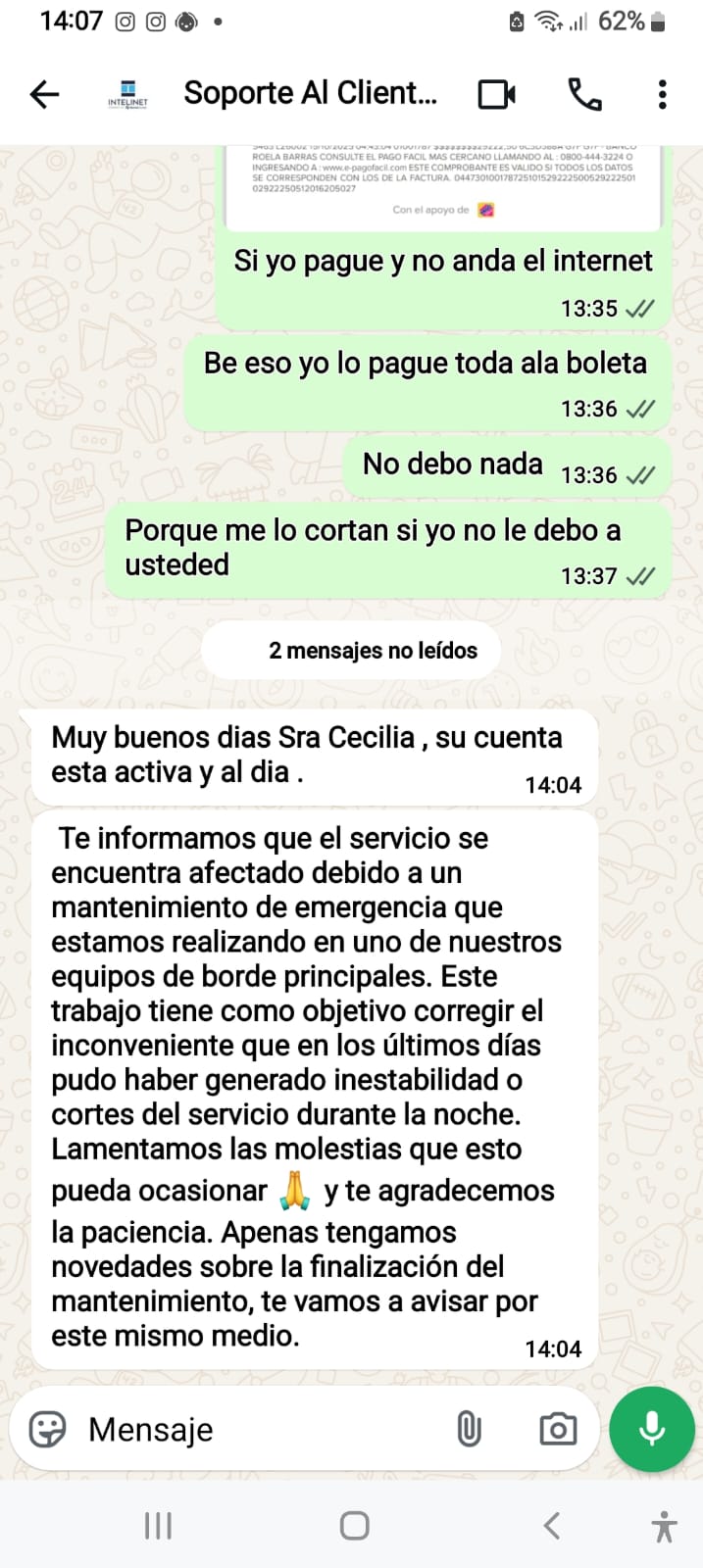Open the camera from the message bar
The width and height of the screenshot is (703, 1568).
(x=558, y=1430)
